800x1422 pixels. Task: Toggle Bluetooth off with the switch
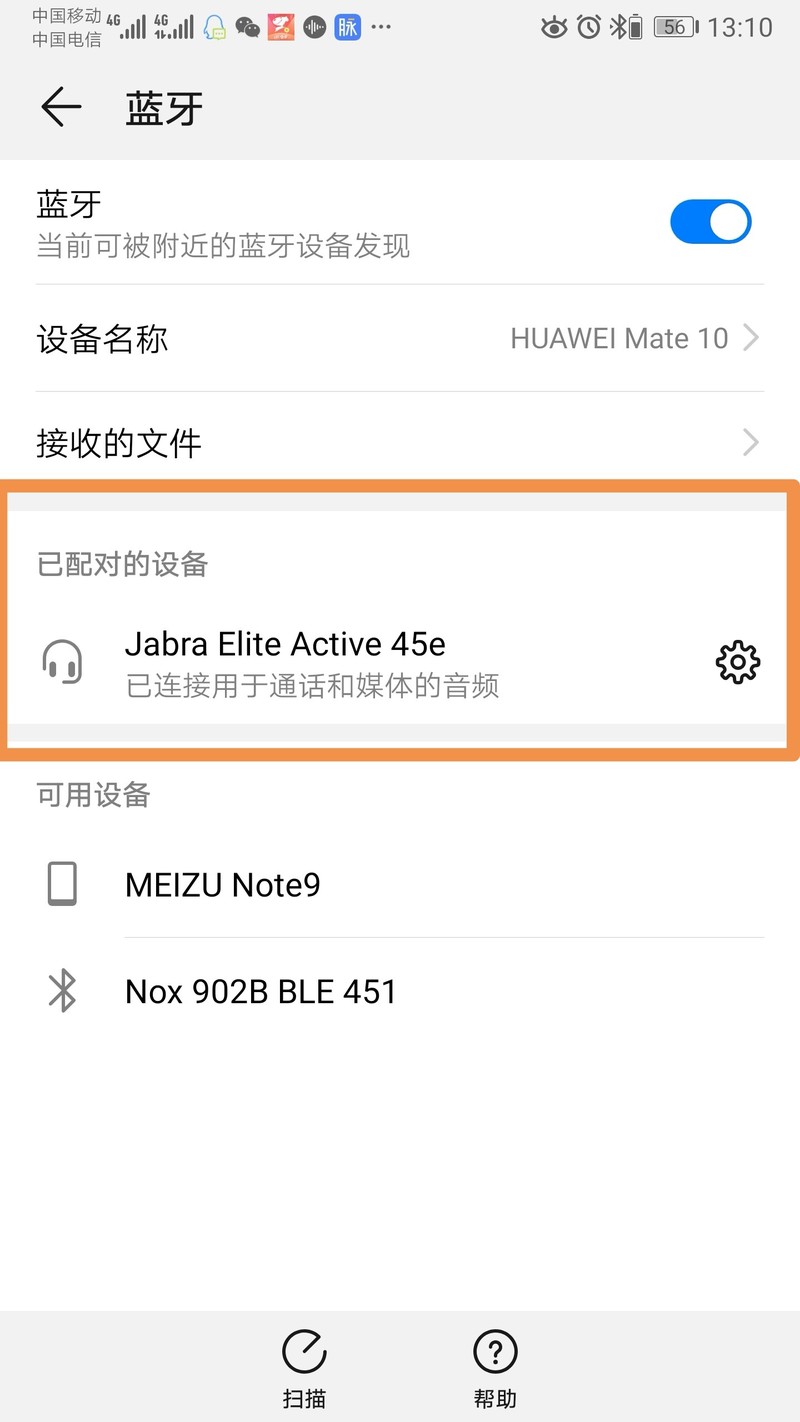coord(710,221)
